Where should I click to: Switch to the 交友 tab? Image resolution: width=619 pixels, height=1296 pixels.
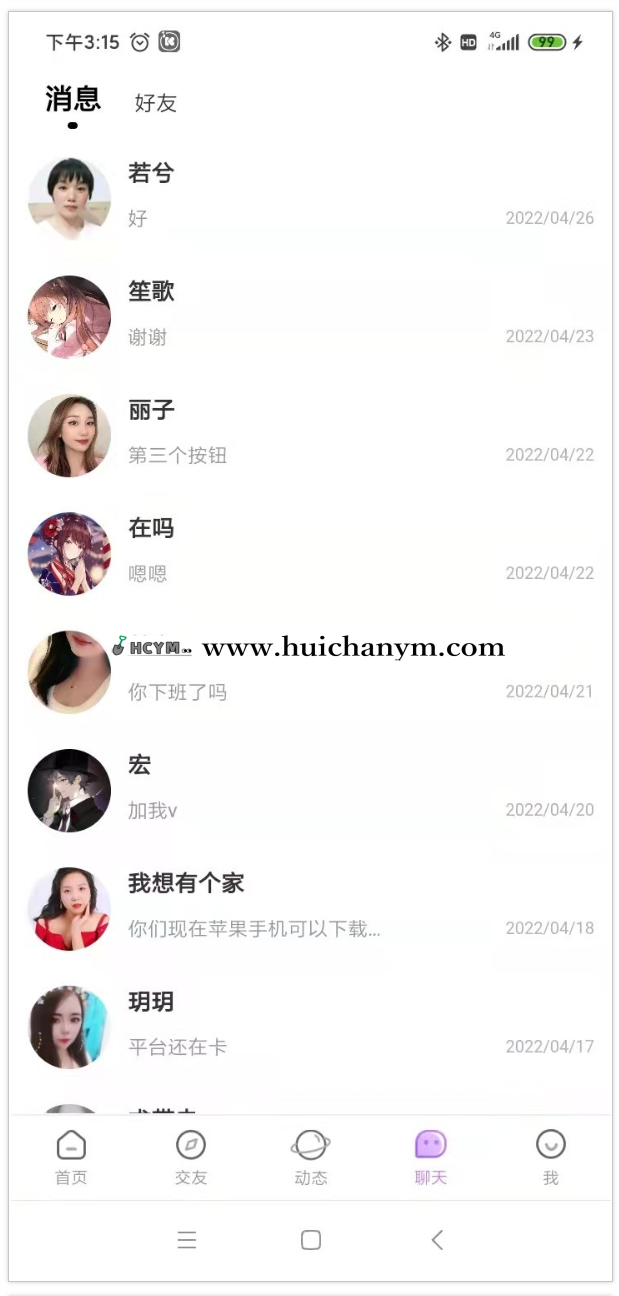point(191,1157)
